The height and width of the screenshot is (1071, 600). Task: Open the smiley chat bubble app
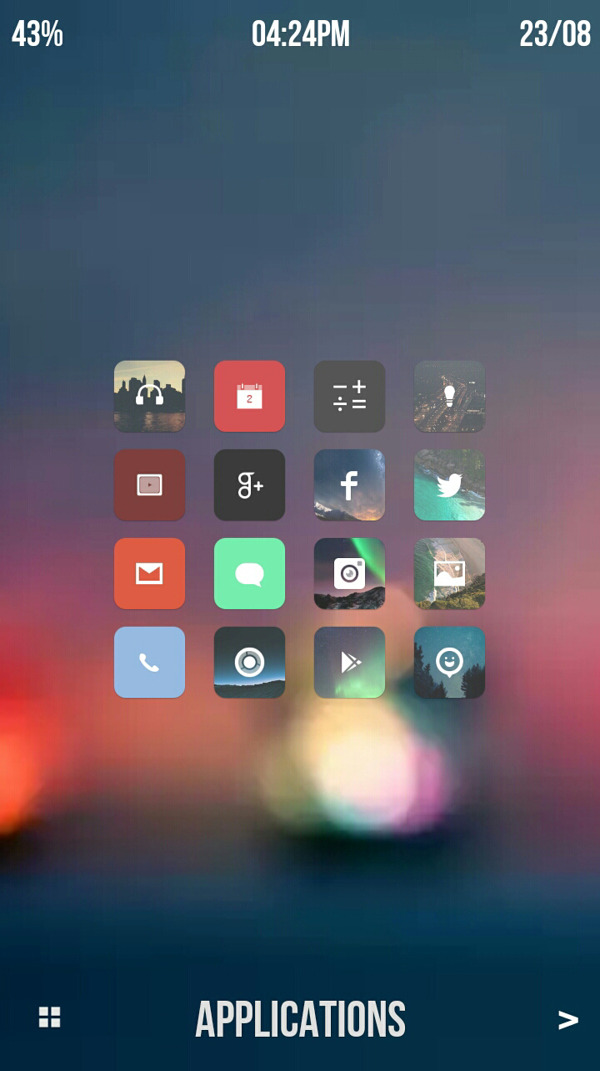[x=449, y=662]
